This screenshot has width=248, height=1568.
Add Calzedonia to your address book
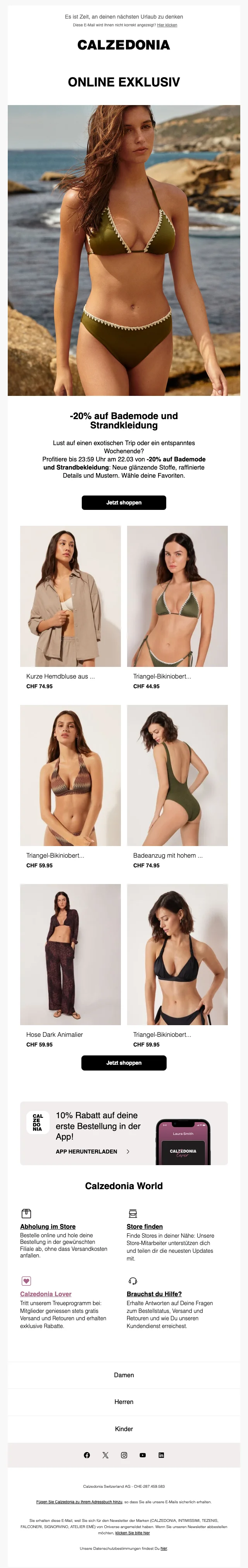pos(79,1502)
